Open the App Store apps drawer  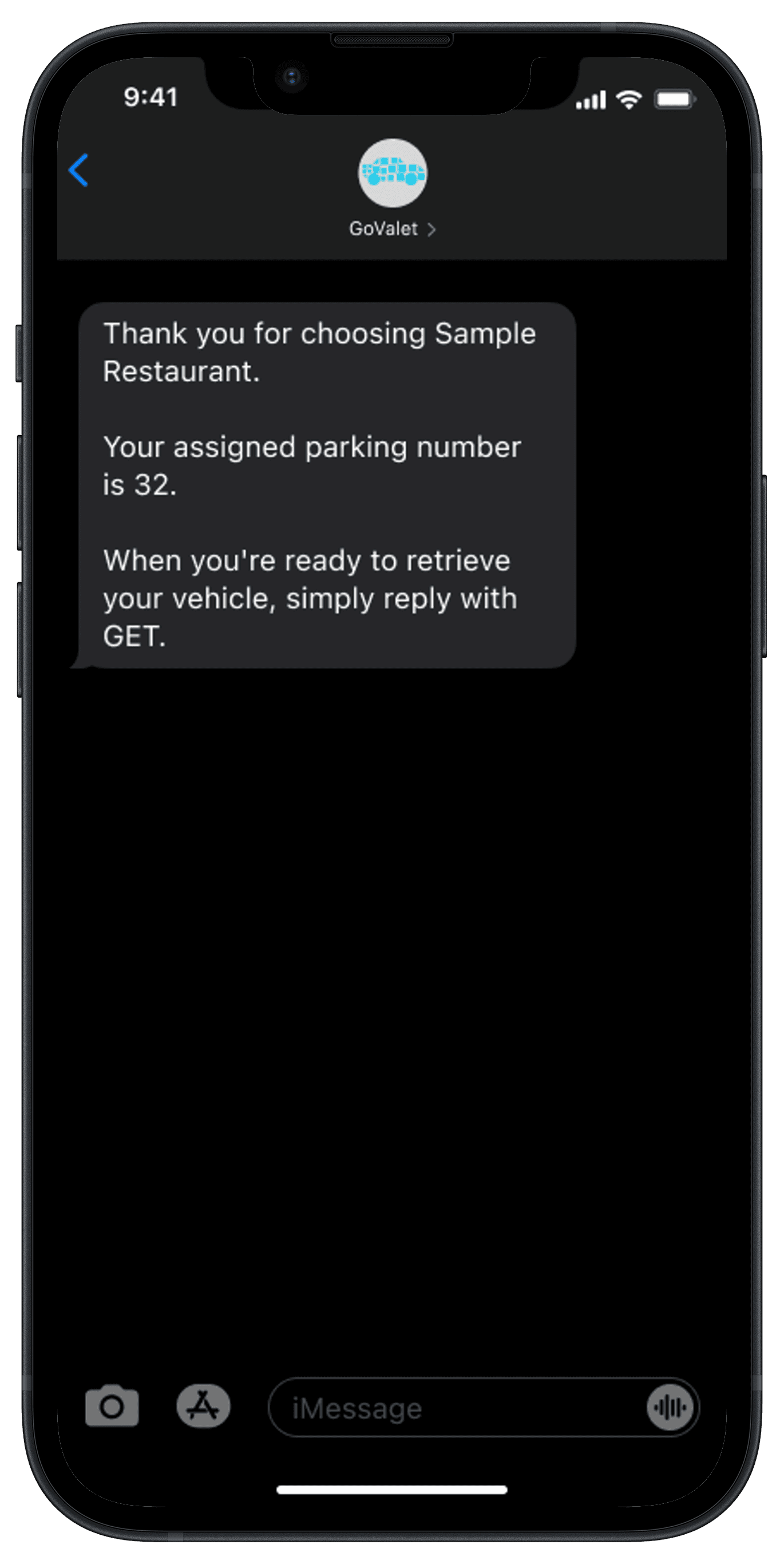pyautogui.click(x=203, y=1406)
